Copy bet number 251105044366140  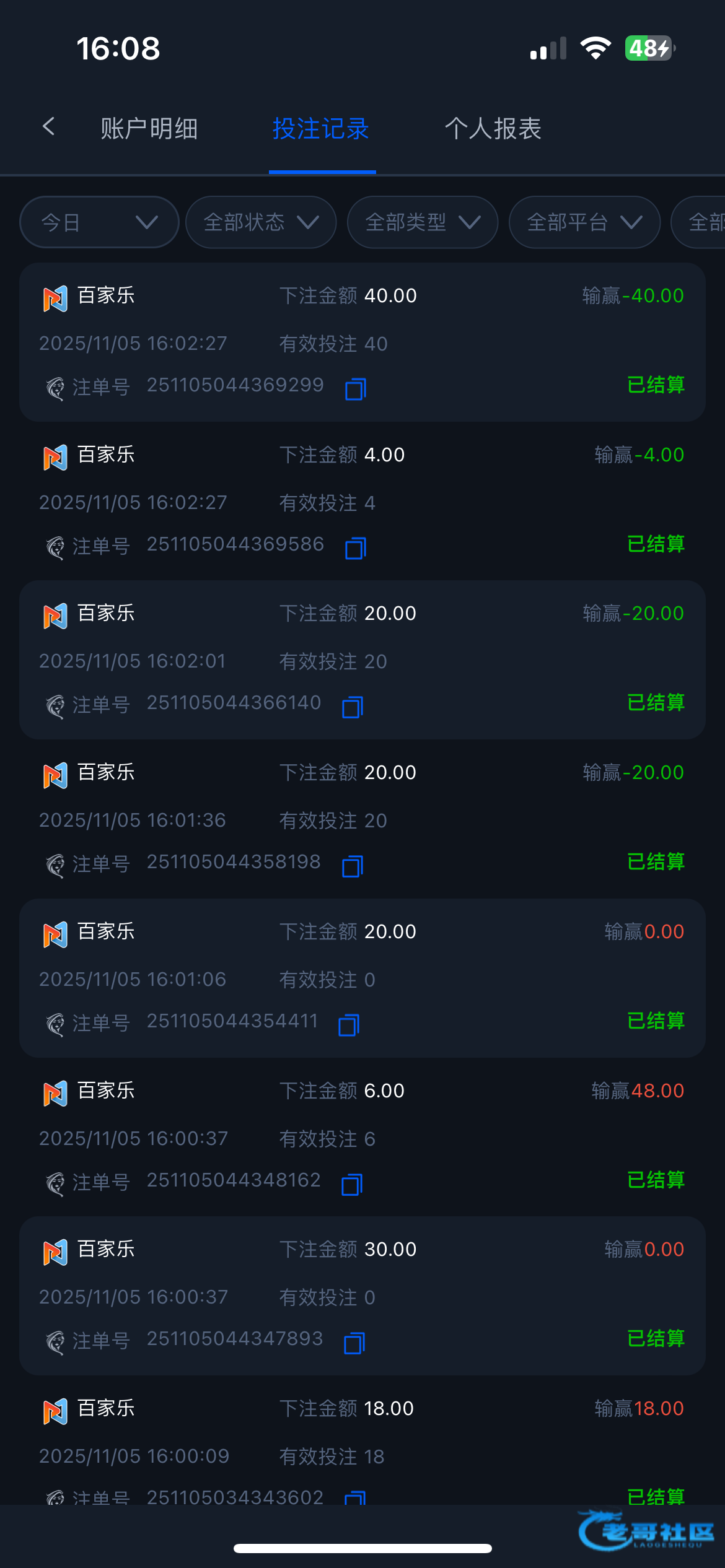353,707
